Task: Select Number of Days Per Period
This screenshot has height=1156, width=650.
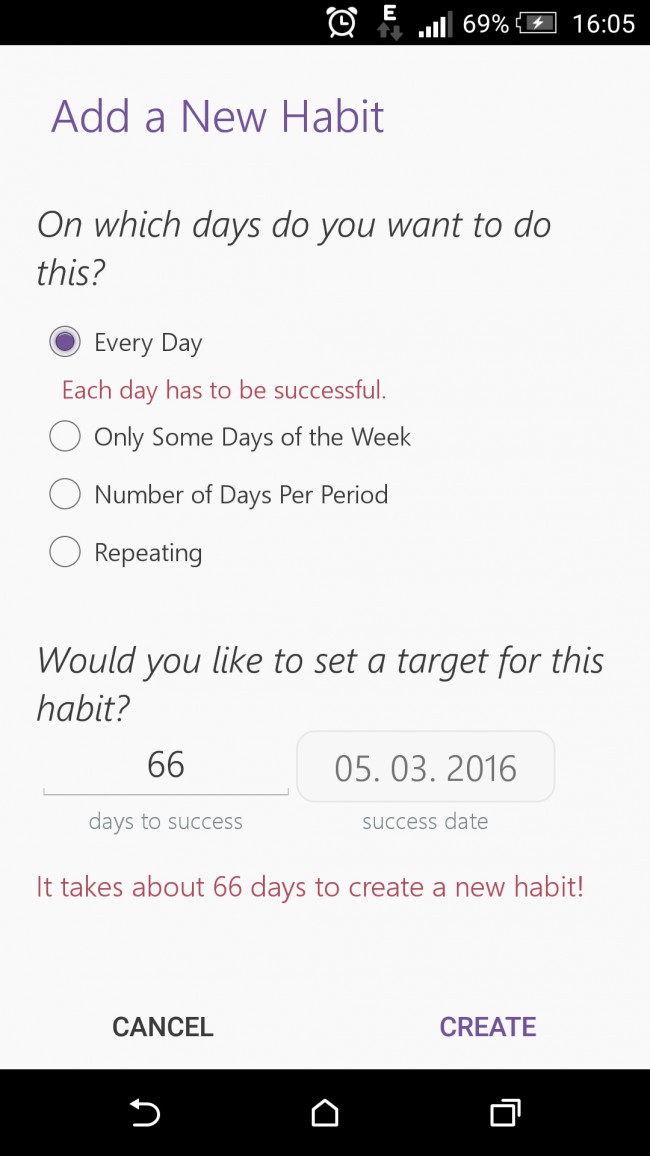Action: [219, 494]
